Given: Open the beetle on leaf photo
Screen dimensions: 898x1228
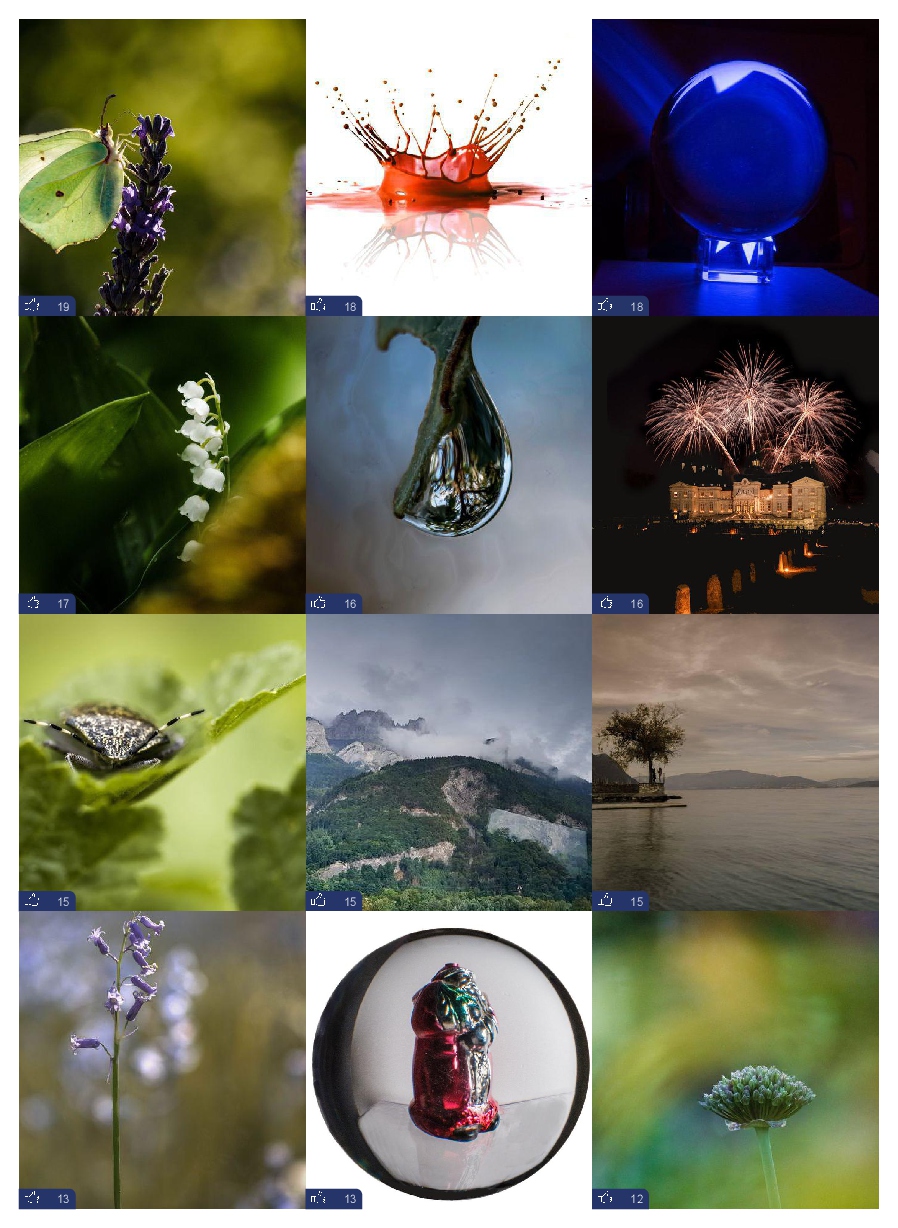Looking at the screenshot, I should pyautogui.click(x=162, y=762).
